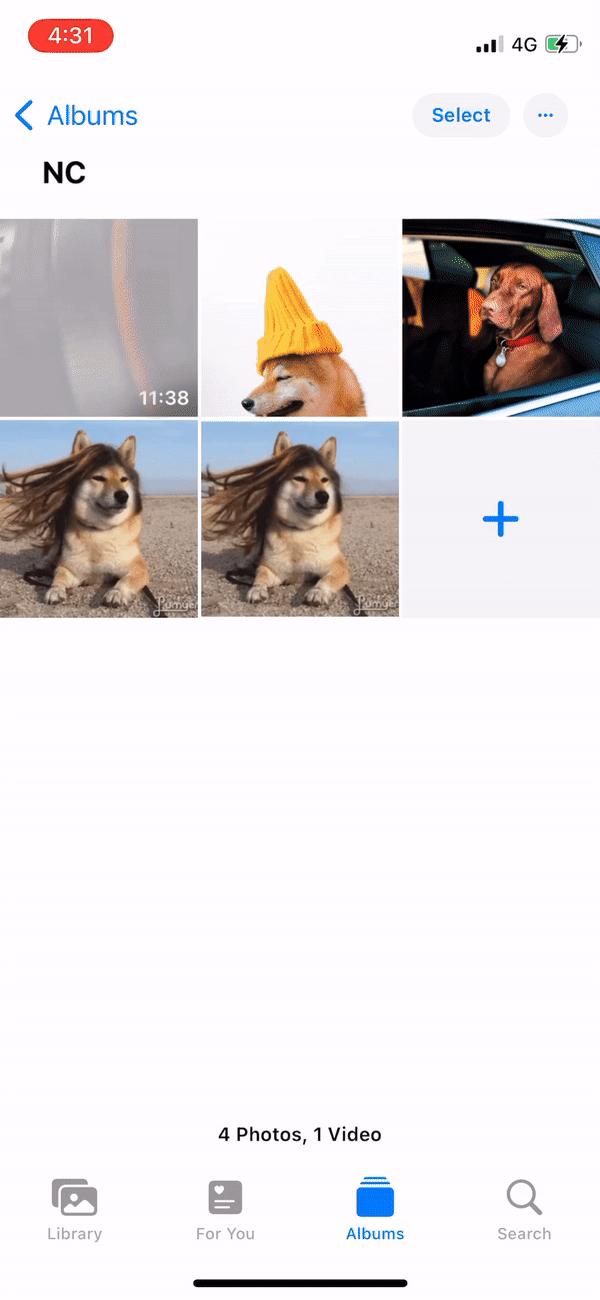The image size is (600, 1300).
Task: Open the 11:38 video thumbnail
Action: pos(99,317)
